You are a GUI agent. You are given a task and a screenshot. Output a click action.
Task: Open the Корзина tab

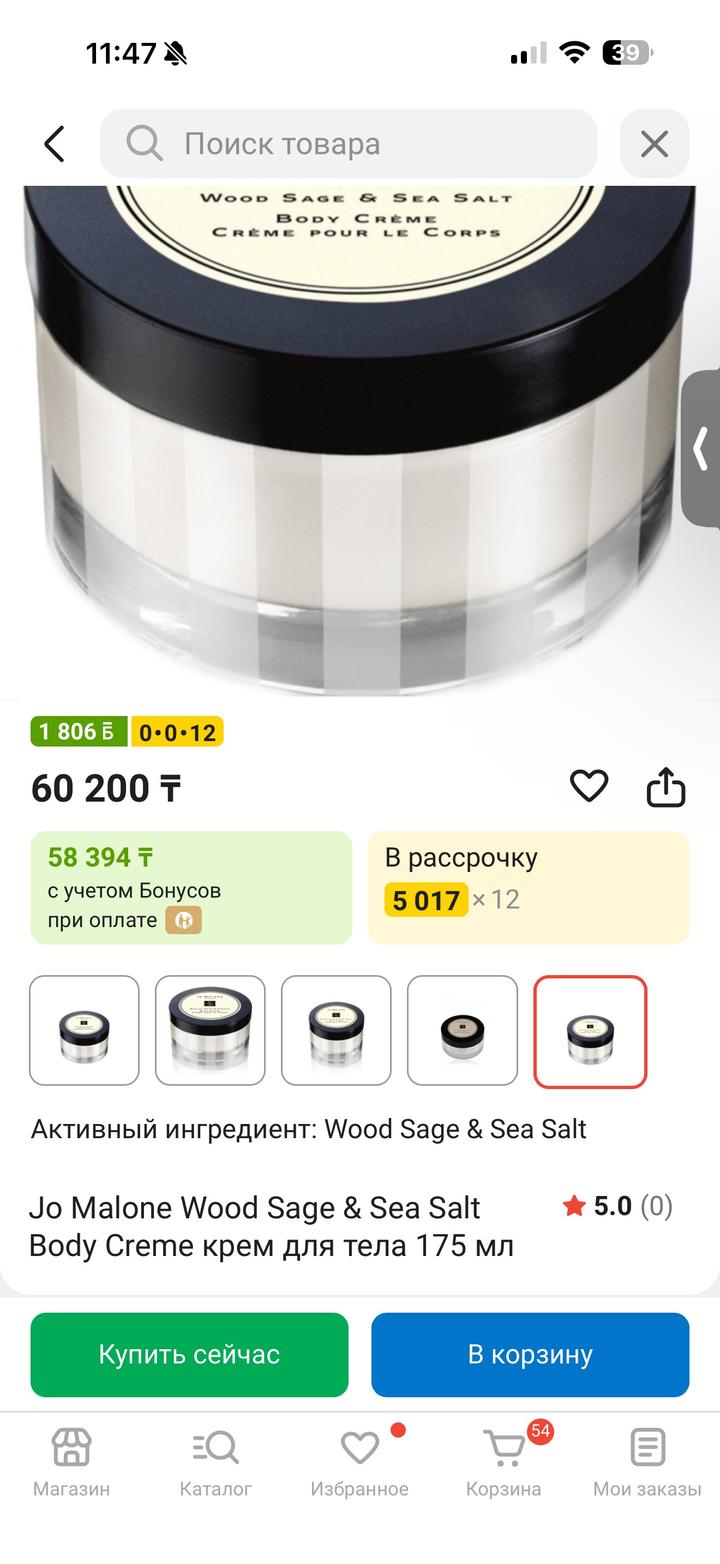tap(504, 1461)
